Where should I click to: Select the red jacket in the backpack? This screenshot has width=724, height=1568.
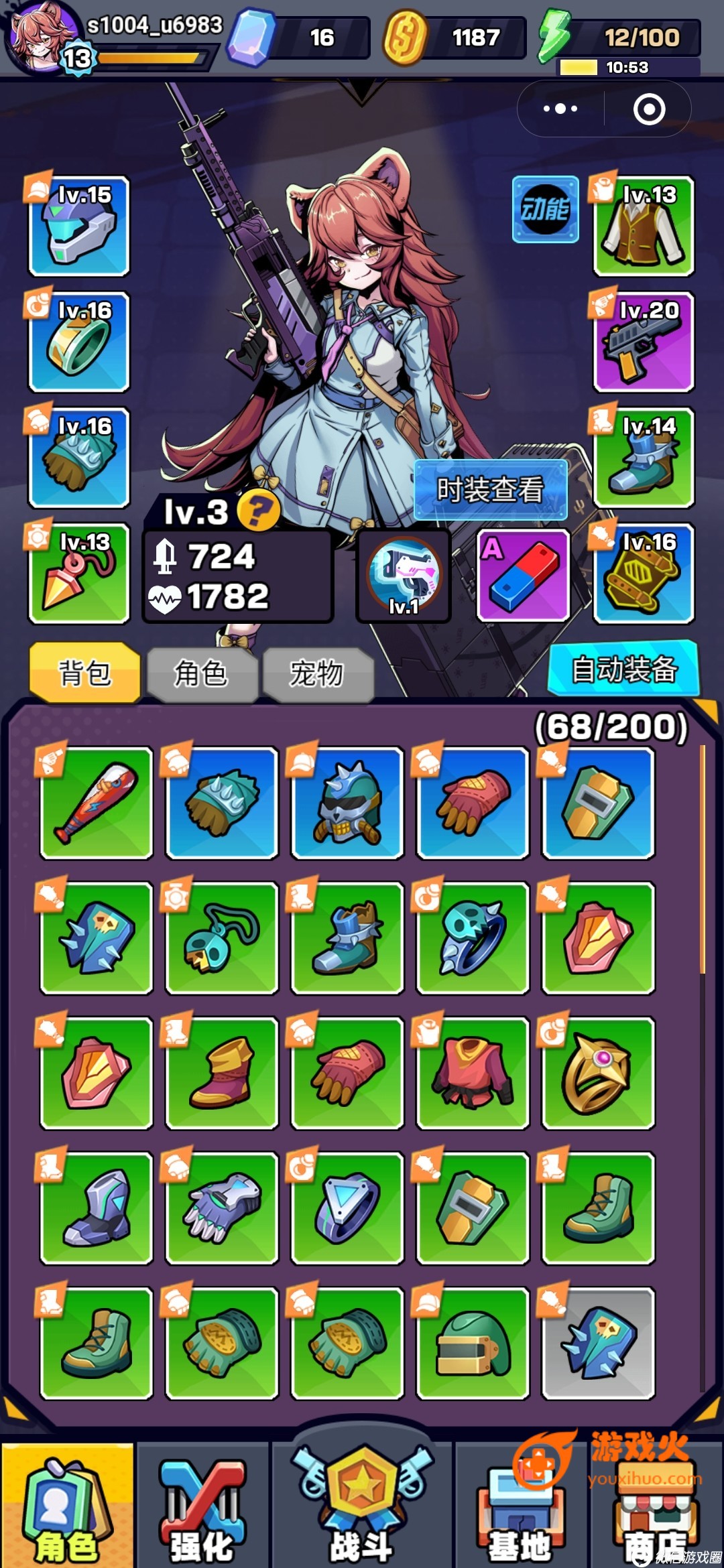[473, 1073]
